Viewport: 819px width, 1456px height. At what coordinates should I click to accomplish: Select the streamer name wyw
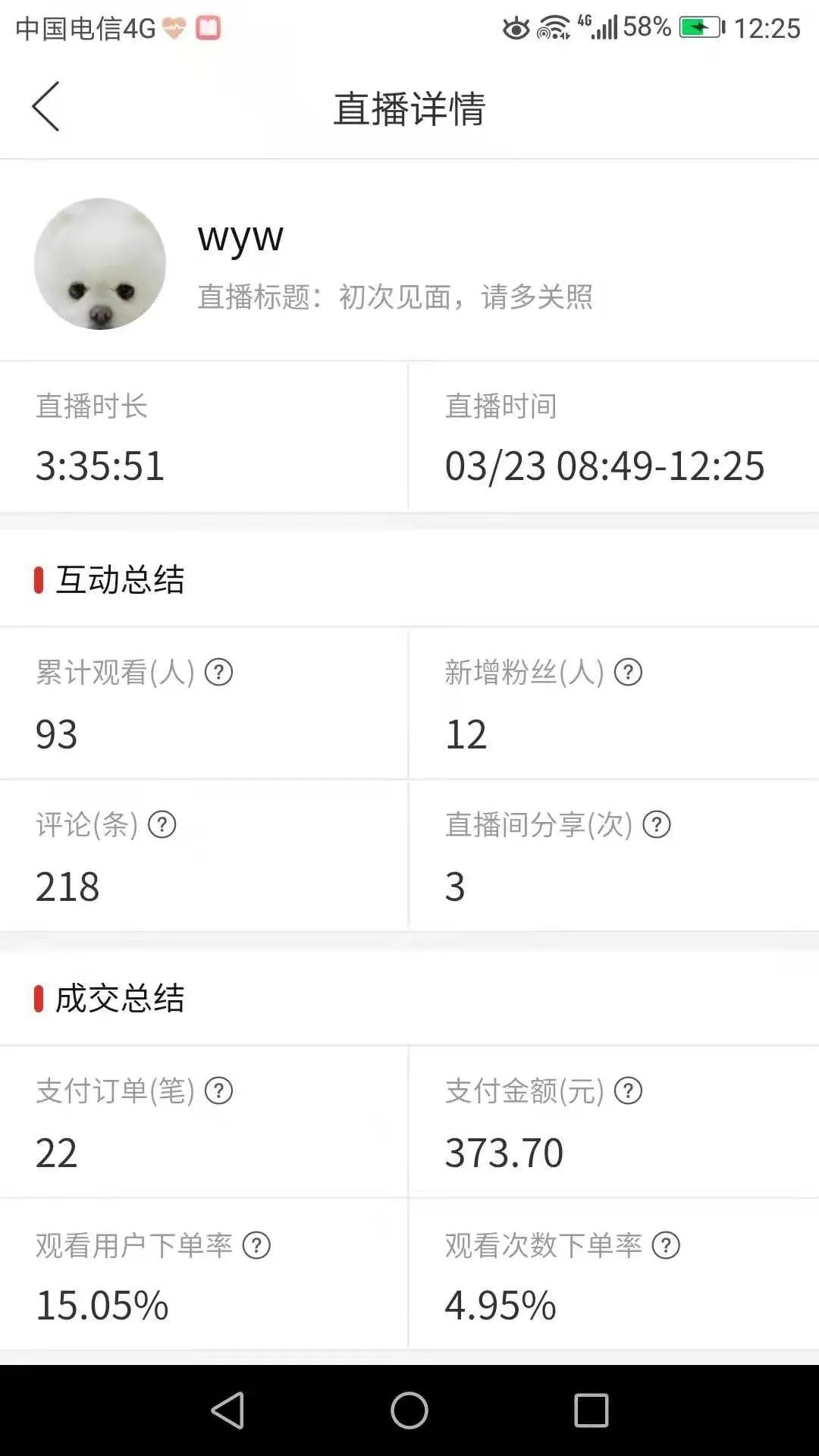pyautogui.click(x=238, y=238)
